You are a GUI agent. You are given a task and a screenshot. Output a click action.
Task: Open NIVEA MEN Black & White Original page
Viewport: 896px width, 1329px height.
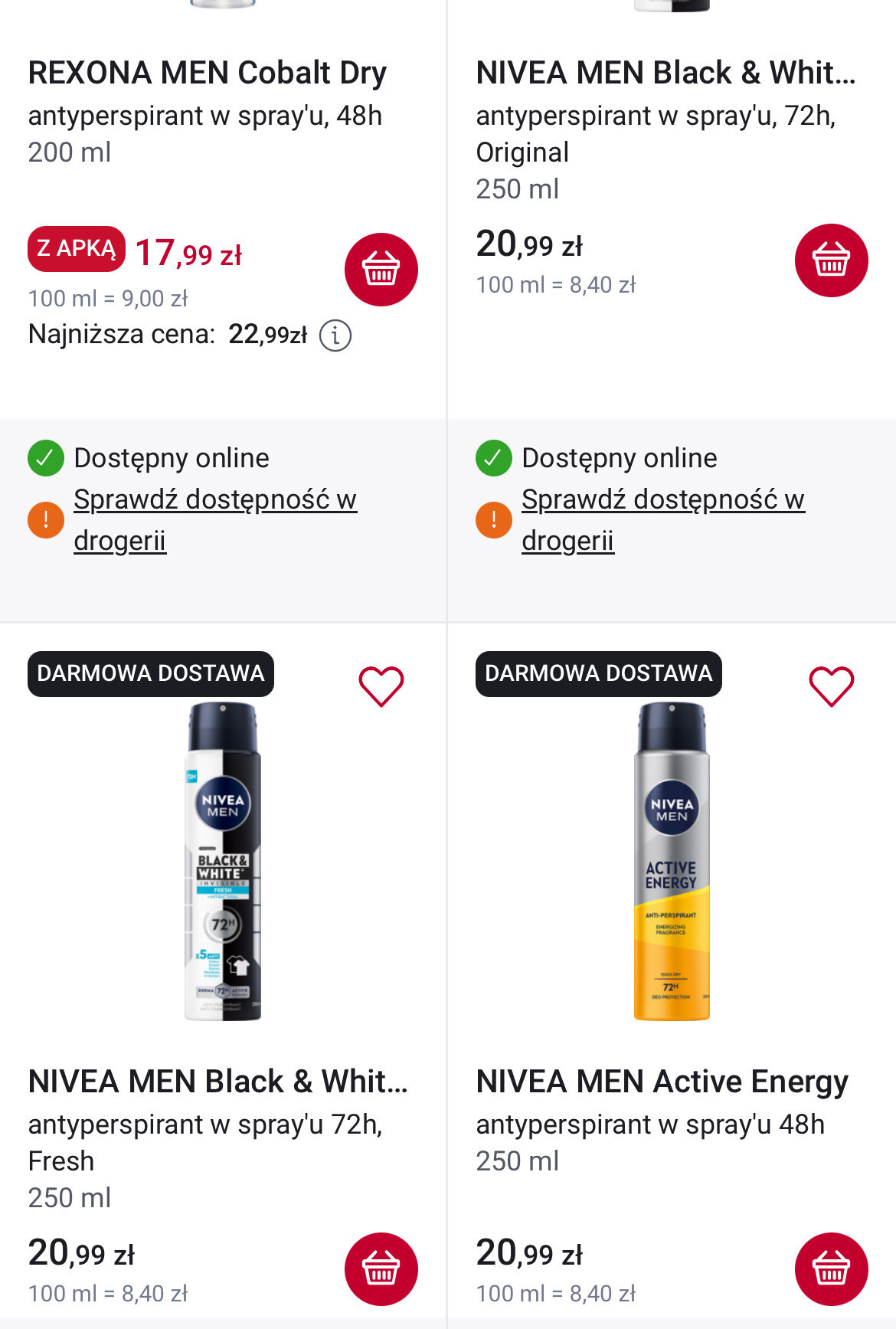pos(665,74)
